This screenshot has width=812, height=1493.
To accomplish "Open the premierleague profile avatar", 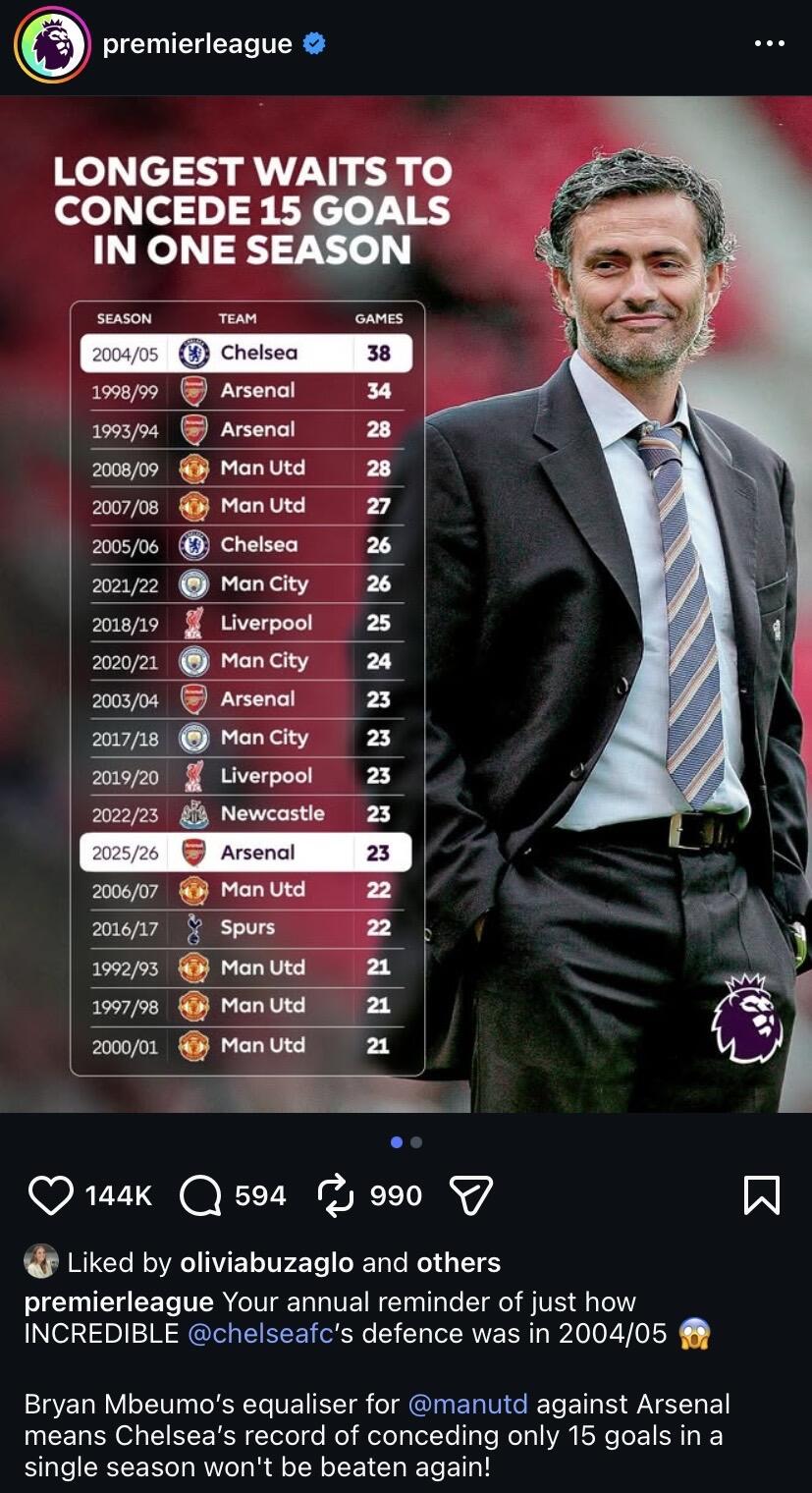I will click(x=51, y=44).
